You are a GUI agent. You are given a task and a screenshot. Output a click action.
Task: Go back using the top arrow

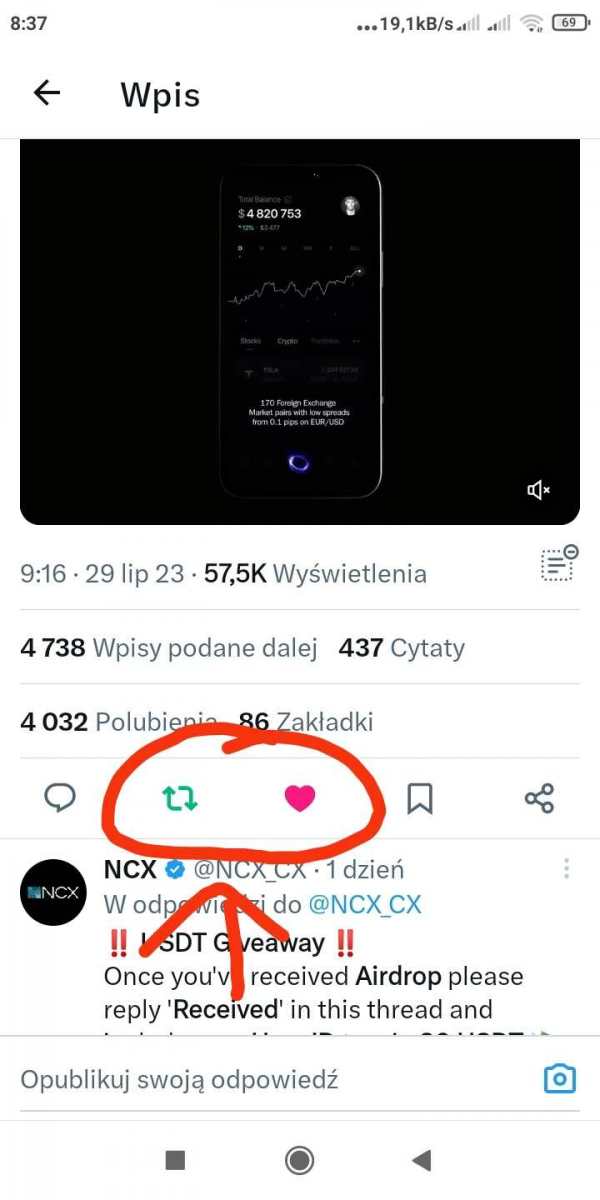click(x=47, y=93)
